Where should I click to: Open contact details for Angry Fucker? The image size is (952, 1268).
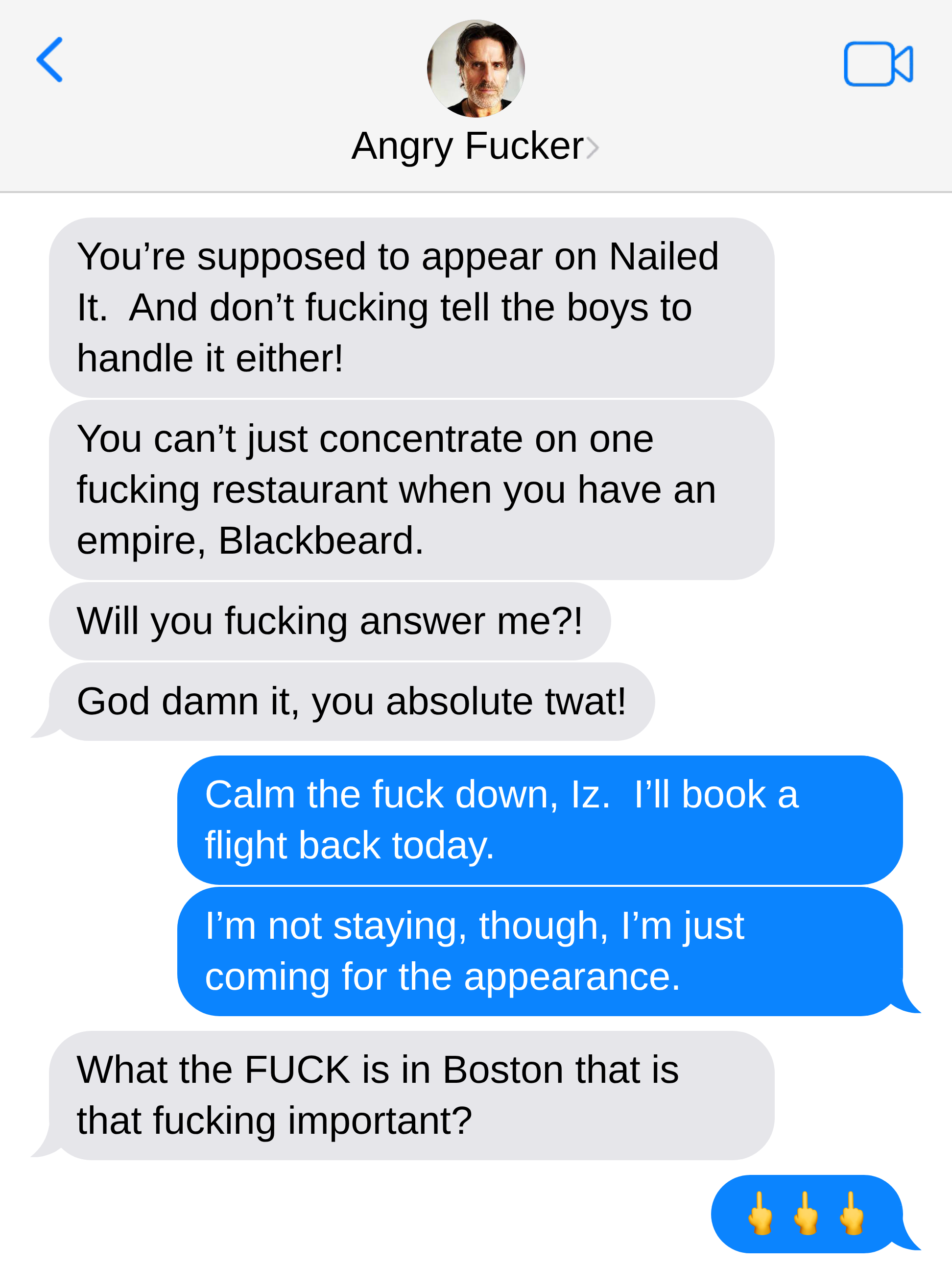[x=475, y=146]
